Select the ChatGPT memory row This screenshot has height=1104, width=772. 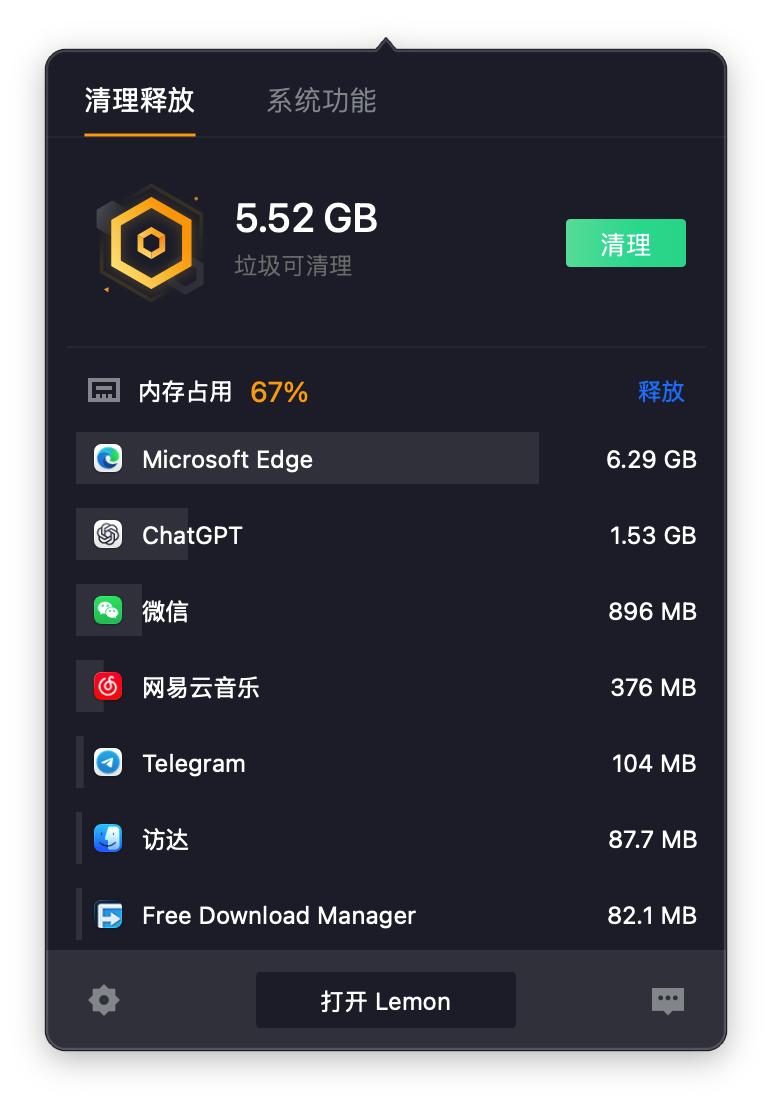[x=386, y=534]
